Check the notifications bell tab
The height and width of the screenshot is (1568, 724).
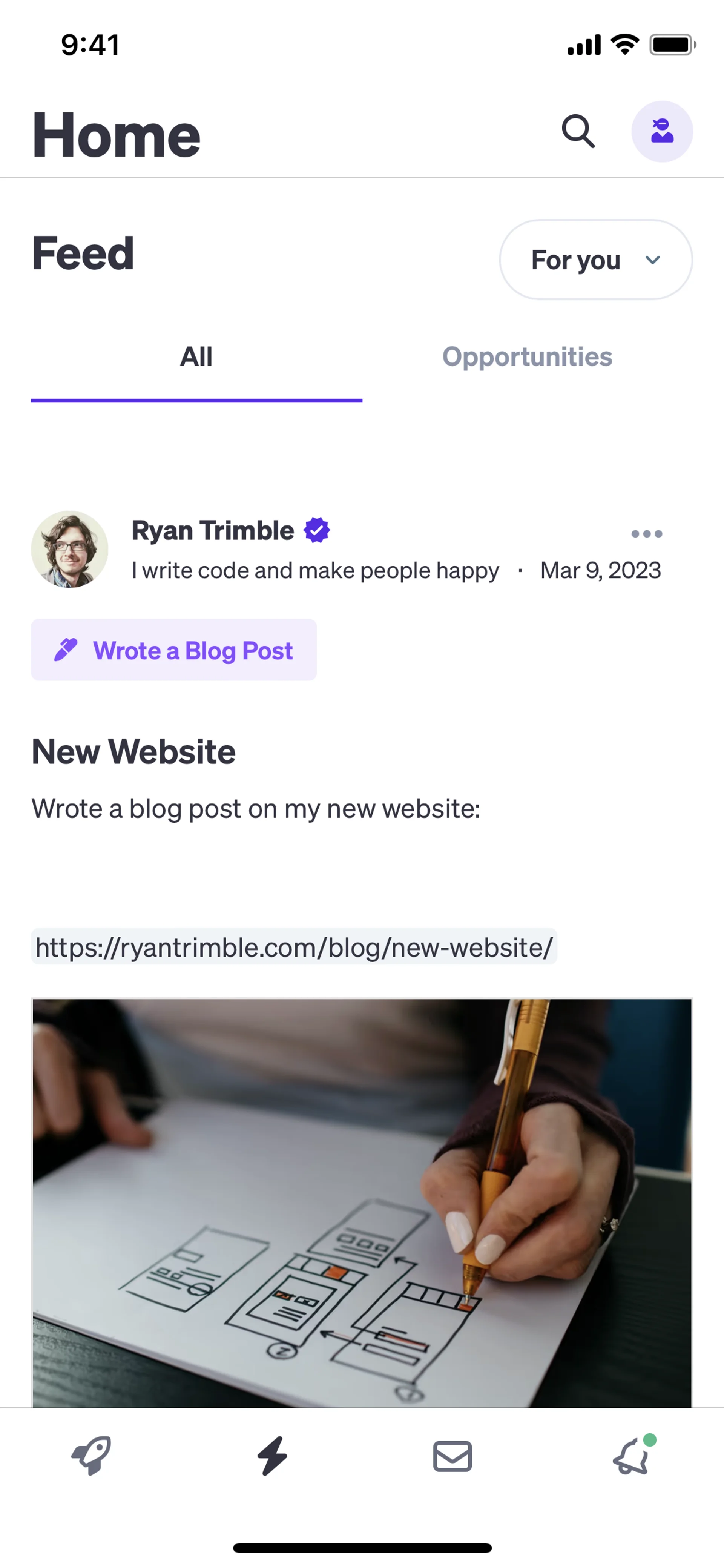pos(632,1456)
